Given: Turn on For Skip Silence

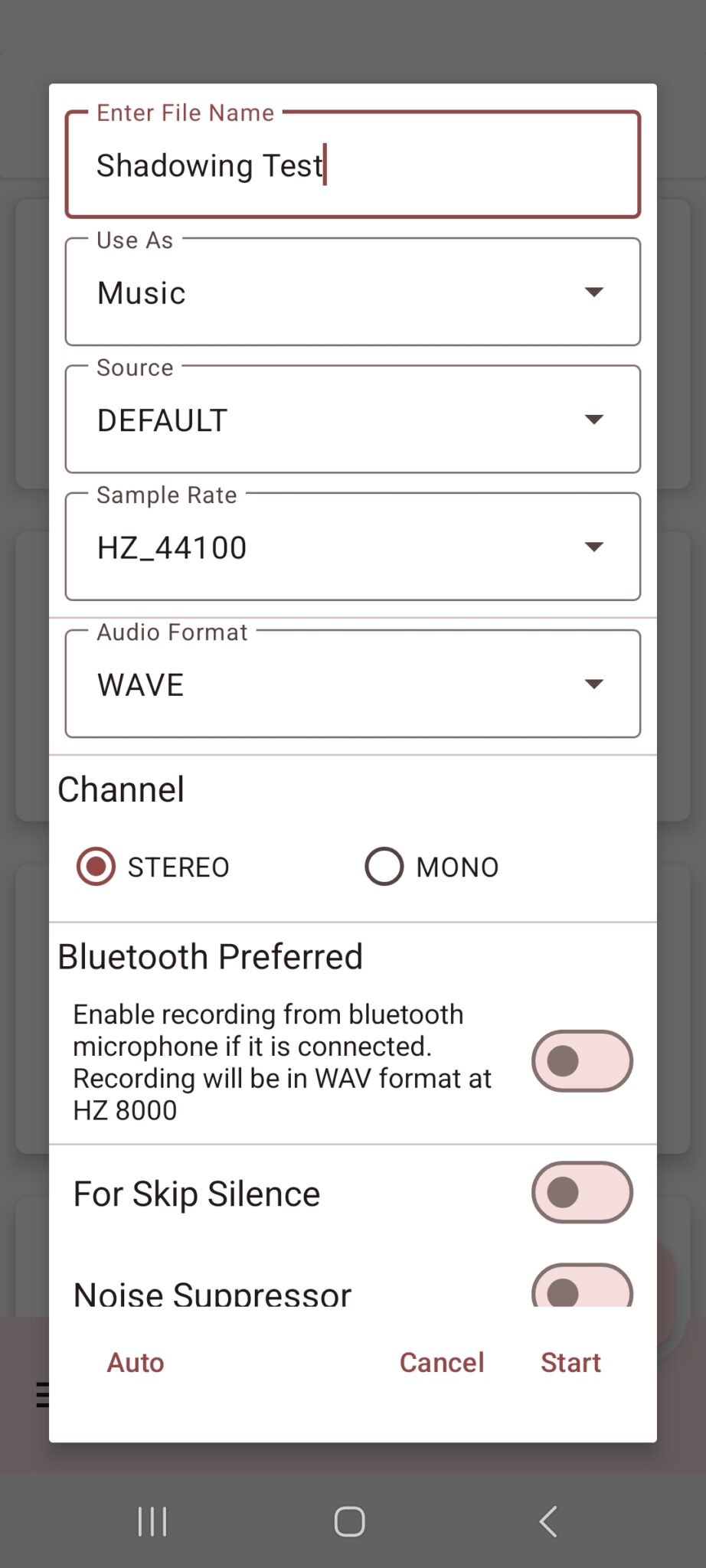Looking at the screenshot, I should pos(582,1192).
